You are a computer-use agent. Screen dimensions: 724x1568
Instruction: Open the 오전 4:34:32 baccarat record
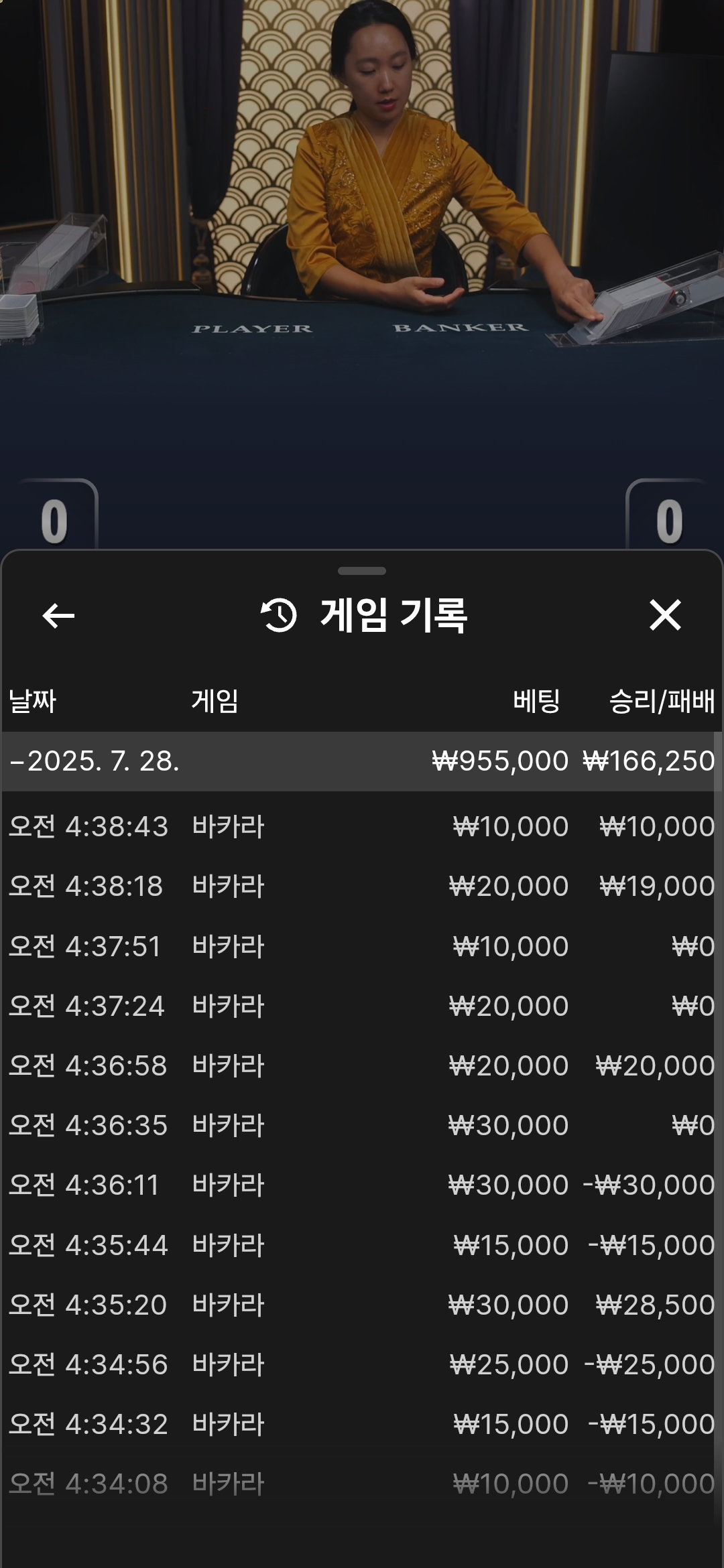click(x=362, y=1424)
